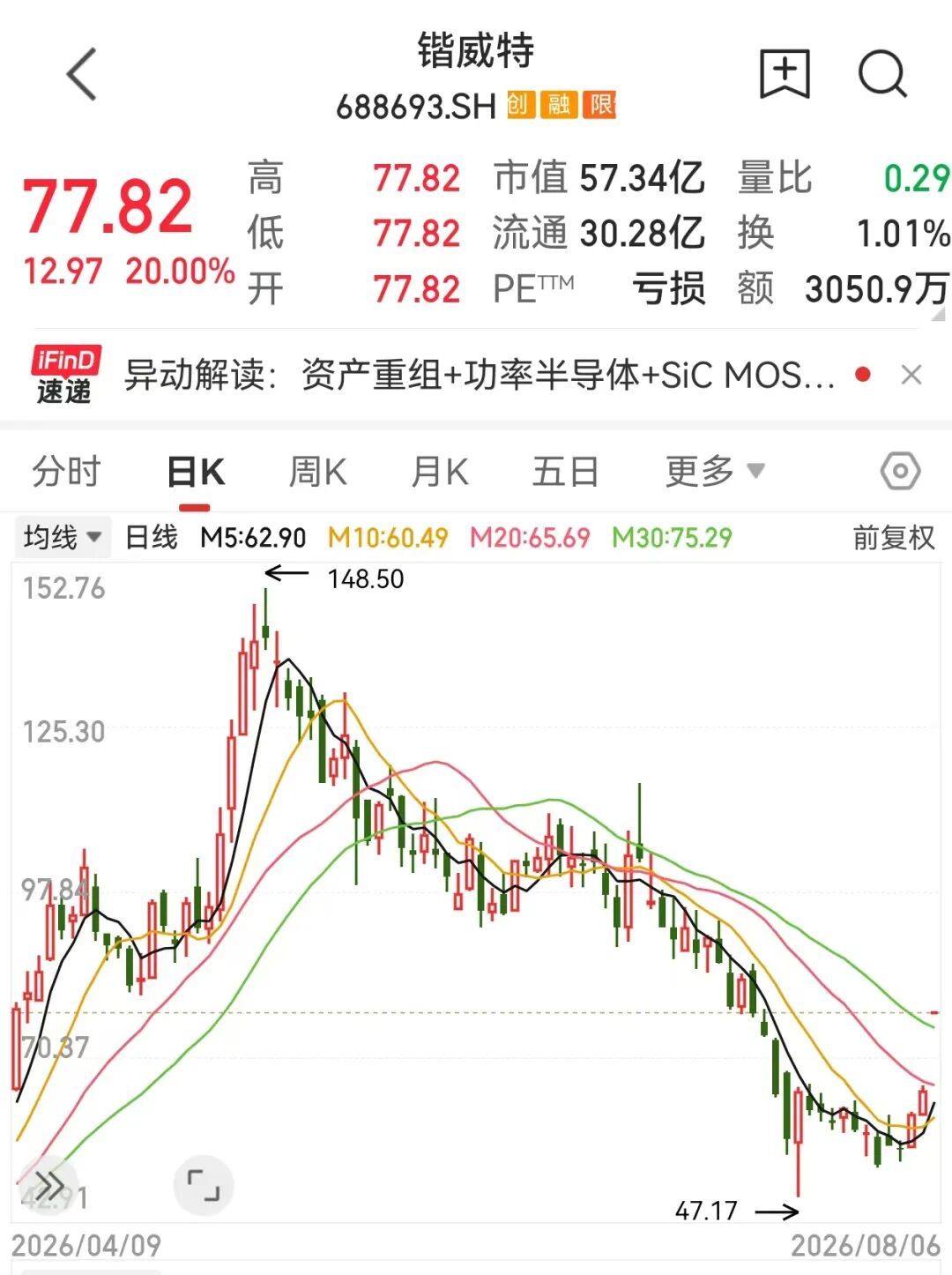Select the 日K chart tab
Image resolution: width=952 pixels, height=1275 pixels.
(196, 472)
